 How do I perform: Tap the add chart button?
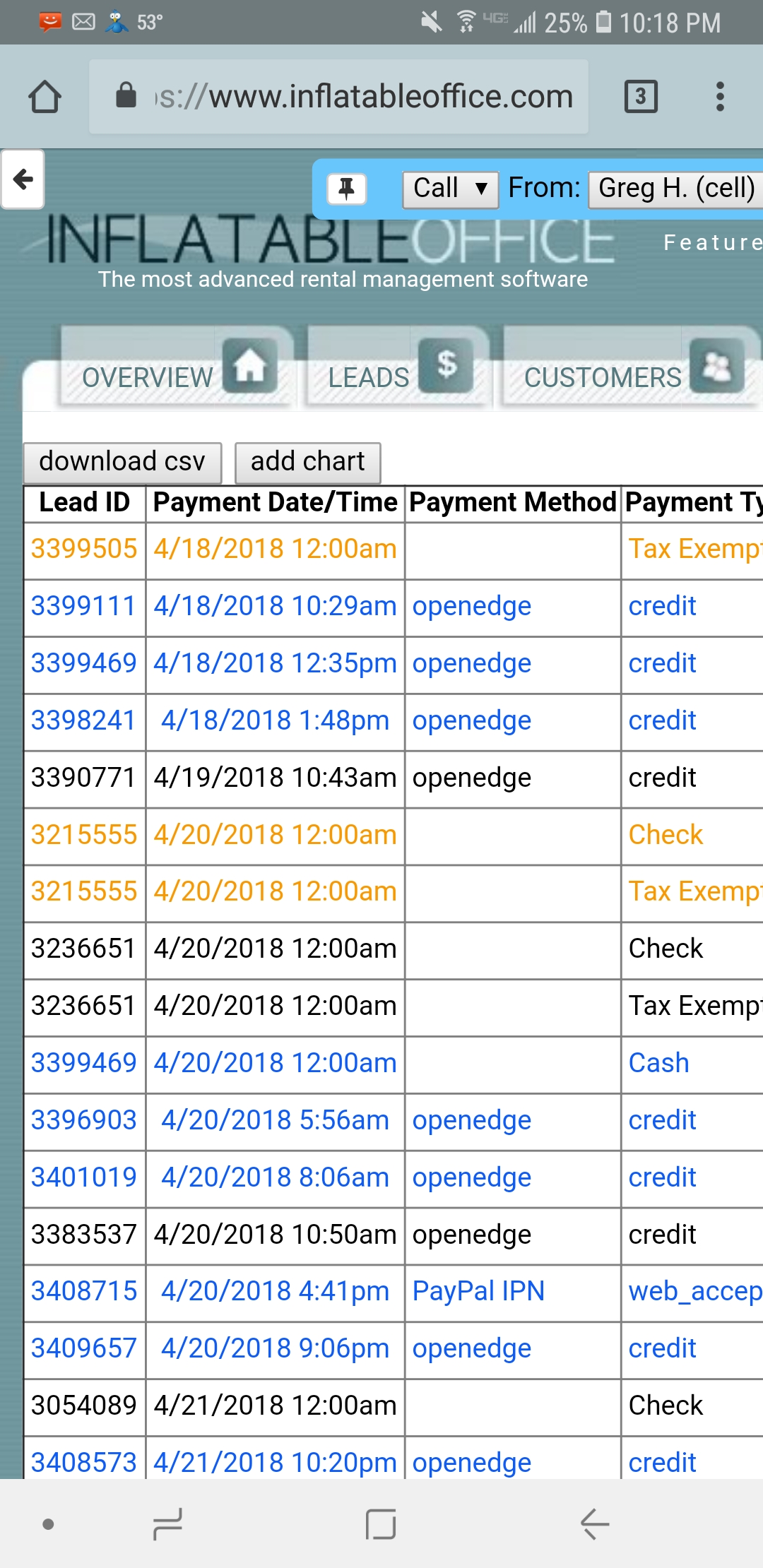pyautogui.click(x=307, y=462)
